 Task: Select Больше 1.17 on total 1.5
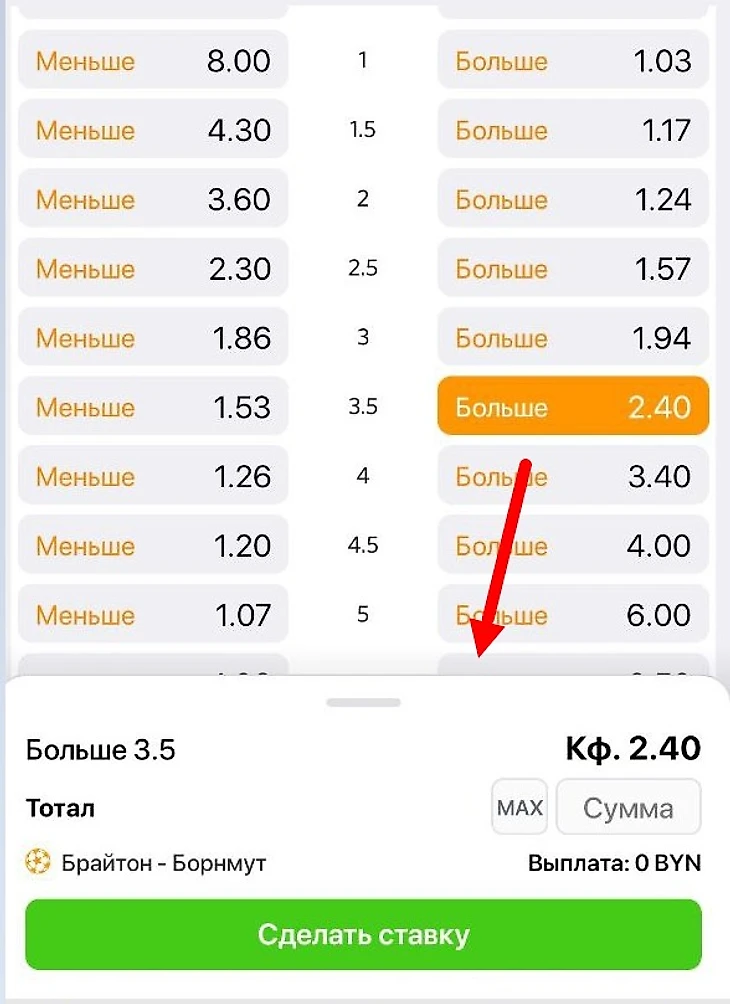coord(573,130)
